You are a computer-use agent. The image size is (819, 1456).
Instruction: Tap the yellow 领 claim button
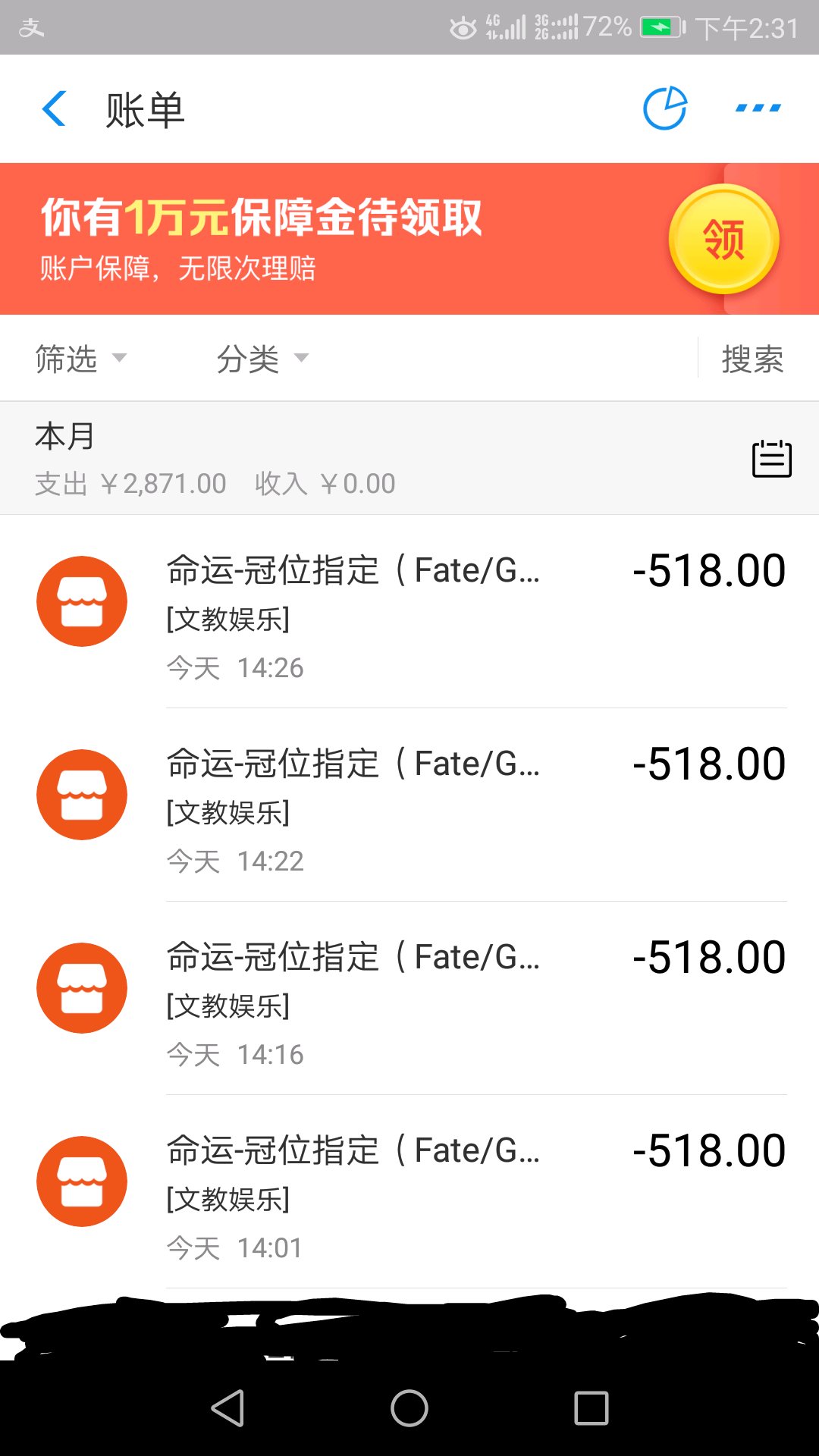(724, 240)
